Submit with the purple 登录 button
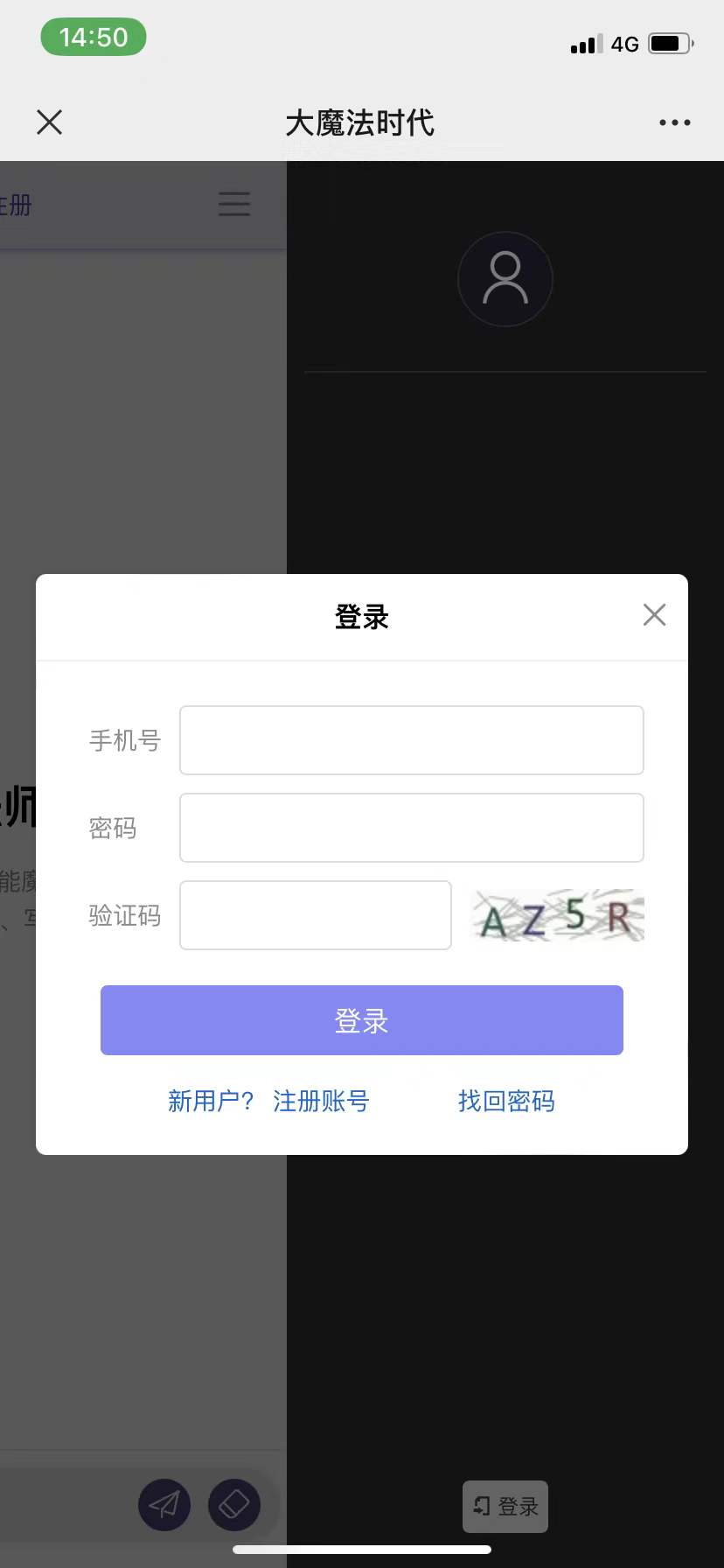 361,1020
